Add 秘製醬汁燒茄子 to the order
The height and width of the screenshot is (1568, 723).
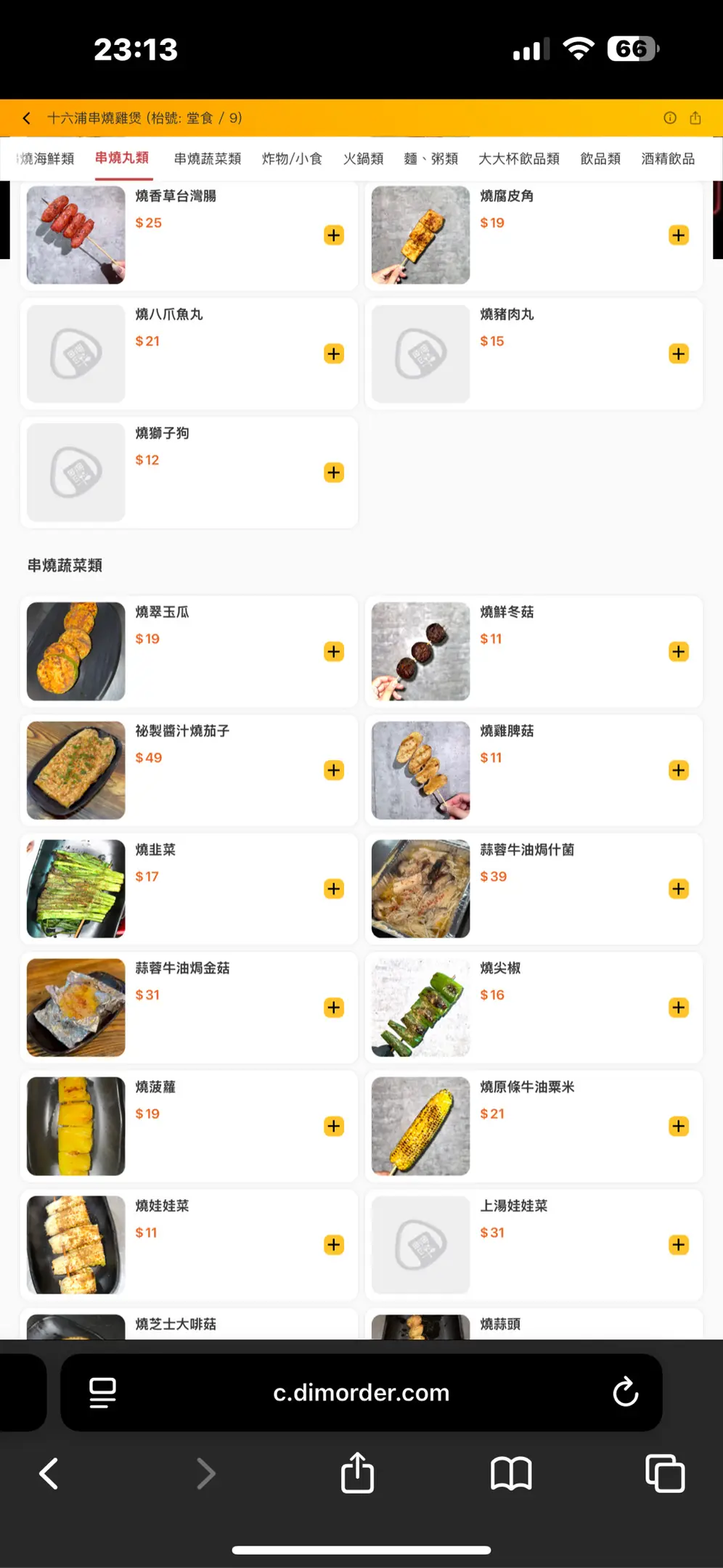coord(334,770)
